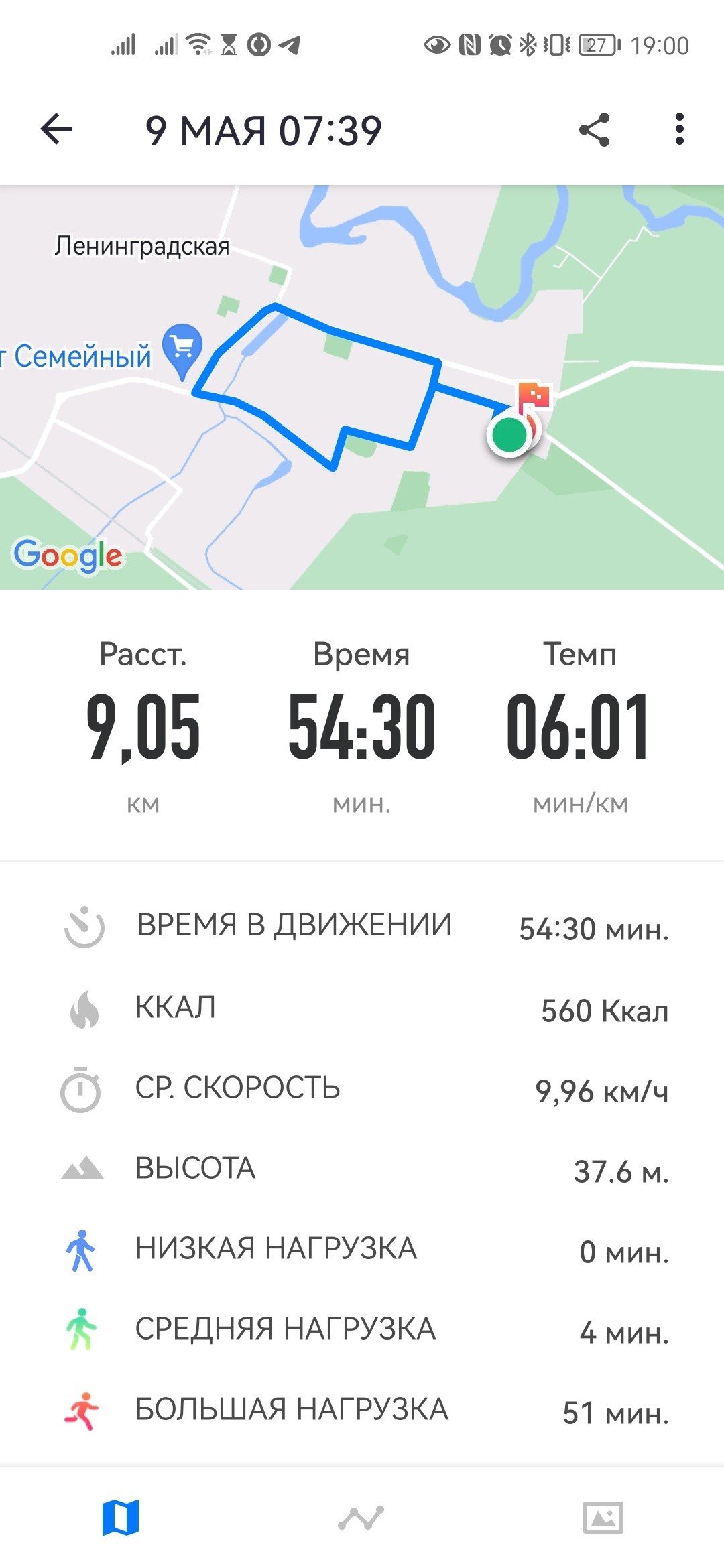Select the map tab at the bottom

tap(121, 1517)
